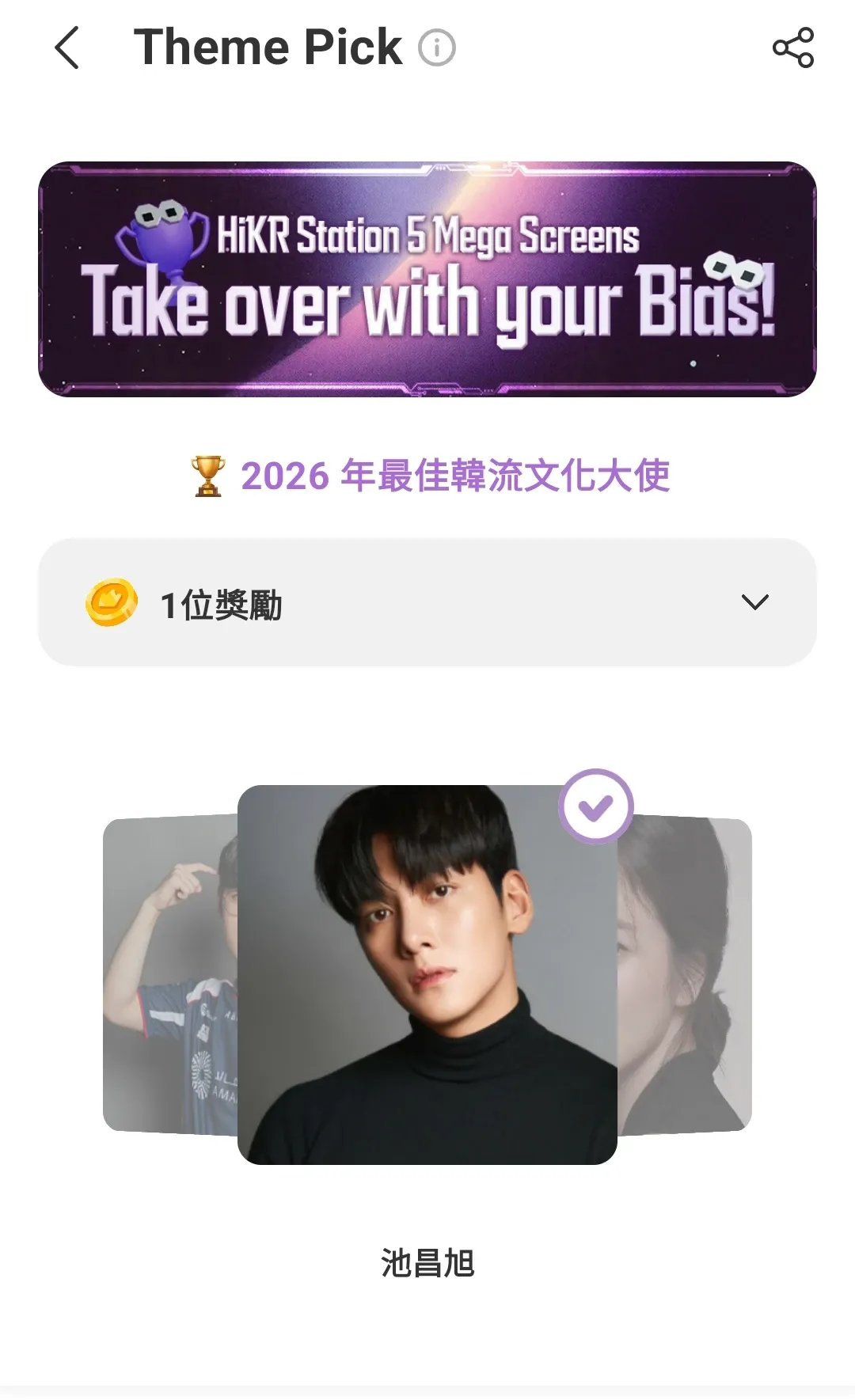This screenshot has width=855, height=1400.
Task: Go back using the top-left arrow
Action: point(67,47)
